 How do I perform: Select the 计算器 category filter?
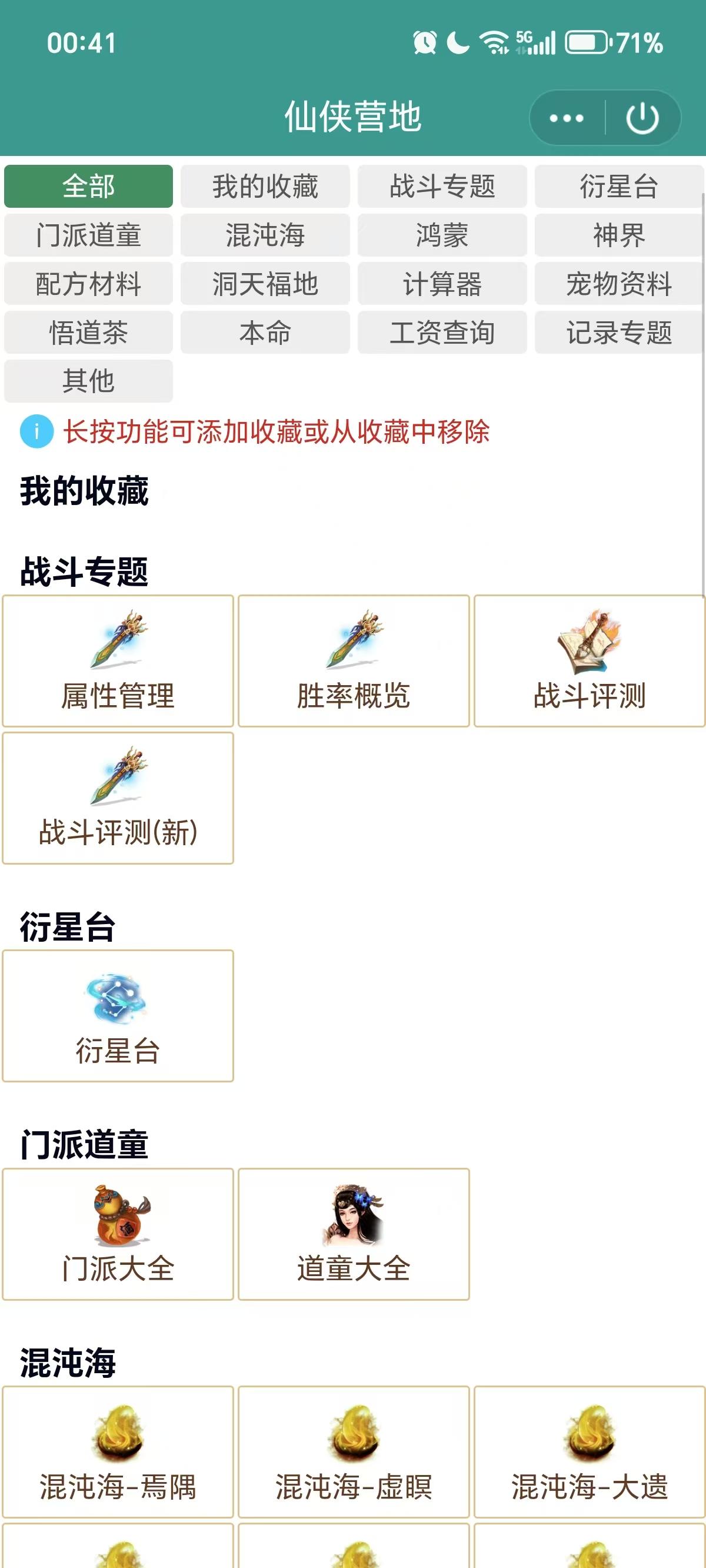pyautogui.click(x=441, y=285)
